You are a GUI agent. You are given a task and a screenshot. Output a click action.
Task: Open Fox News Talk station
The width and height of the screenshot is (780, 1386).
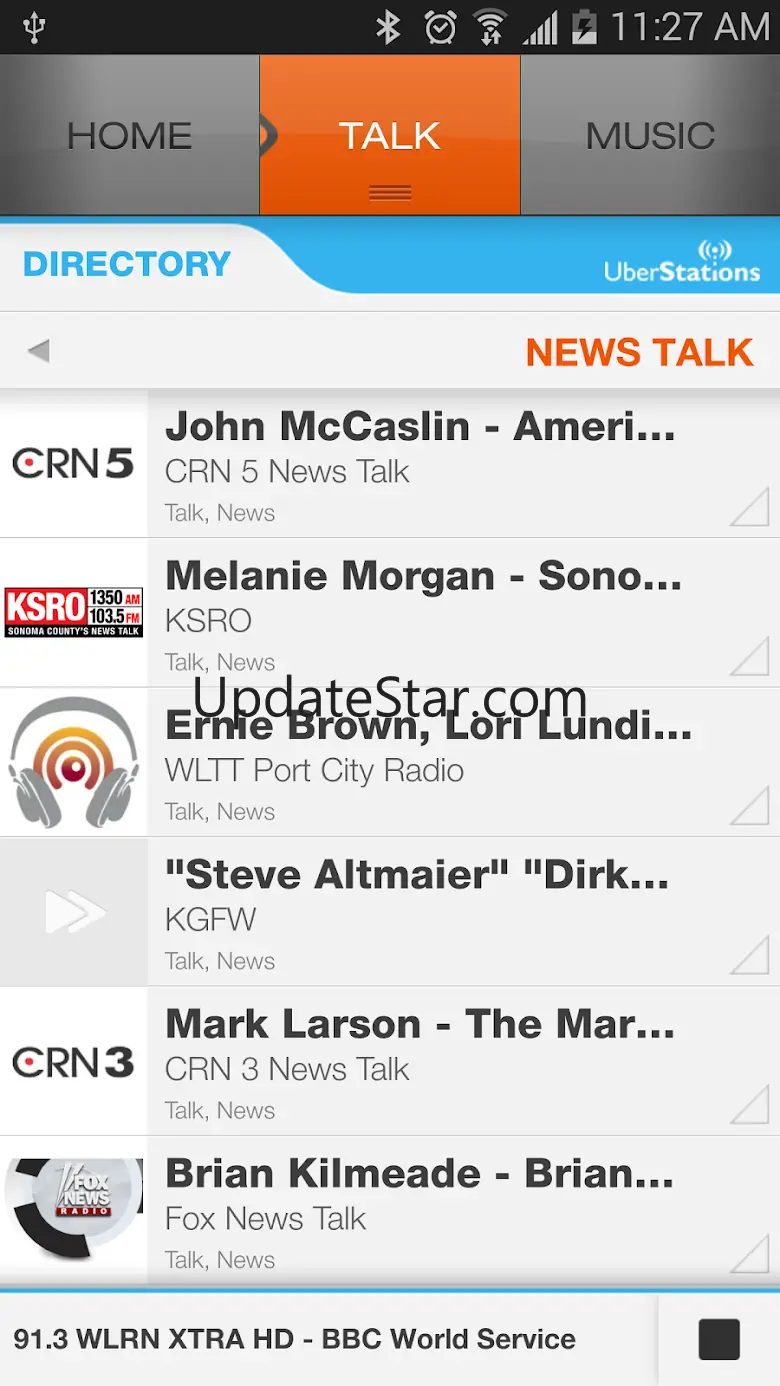coord(390,1210)
